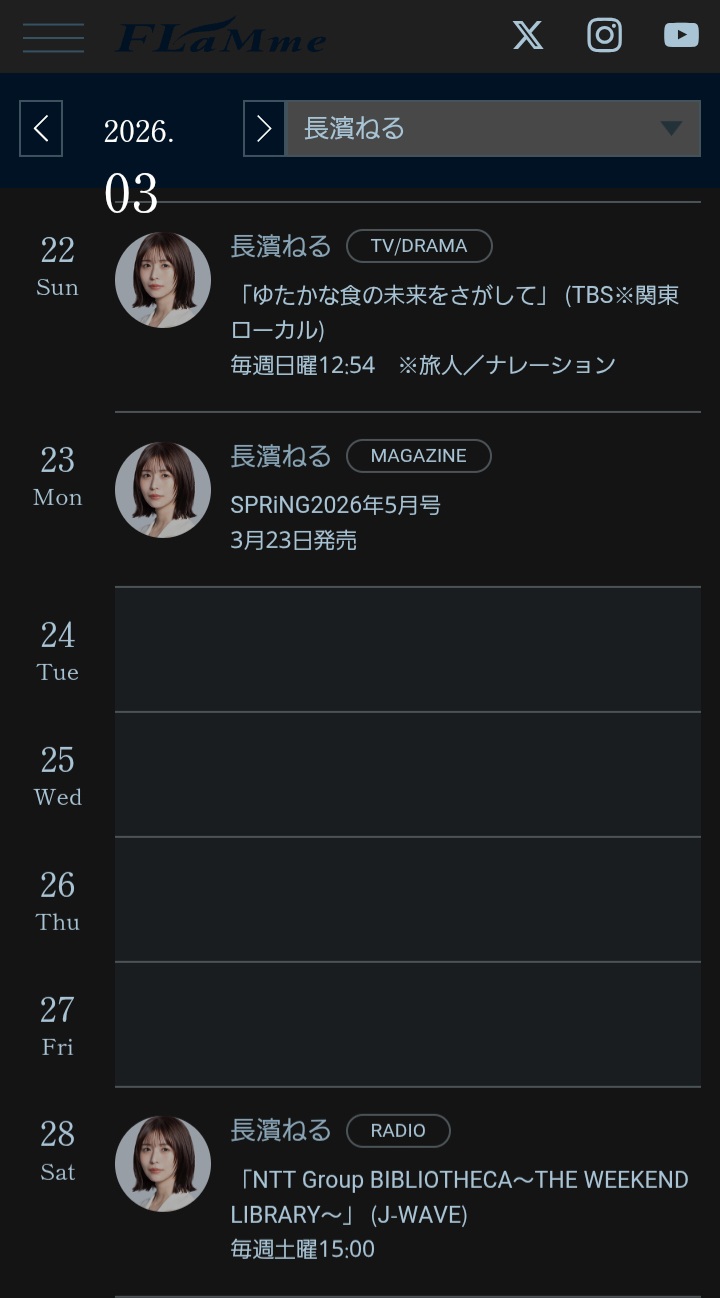This screenshot has height=1298, width=720.
Task: Tap the FLaMme logo to go home
Action: tap(221, 38)
